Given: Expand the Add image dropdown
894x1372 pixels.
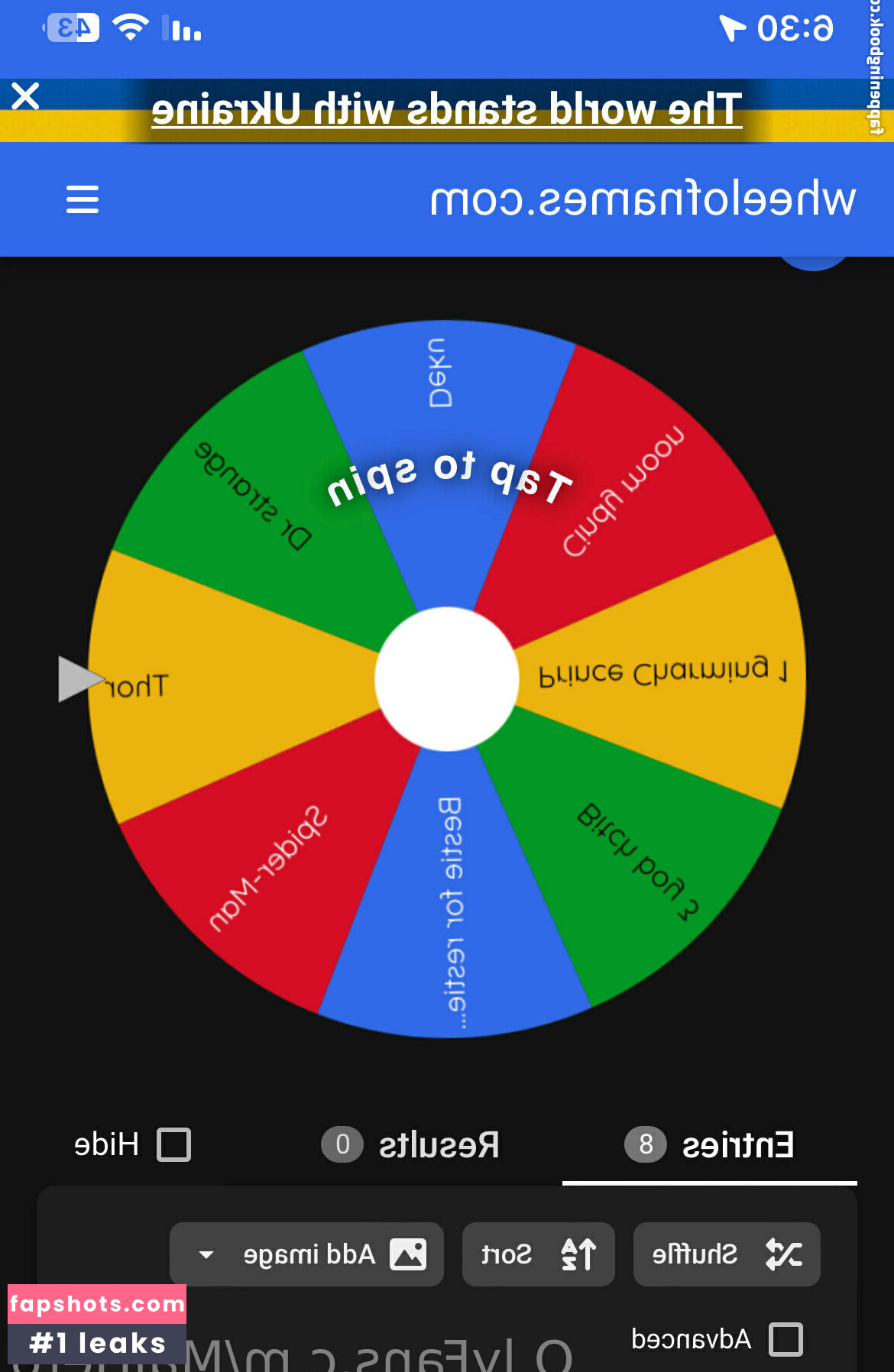Looking at the screenshot, I should (x=206, y=1254).
